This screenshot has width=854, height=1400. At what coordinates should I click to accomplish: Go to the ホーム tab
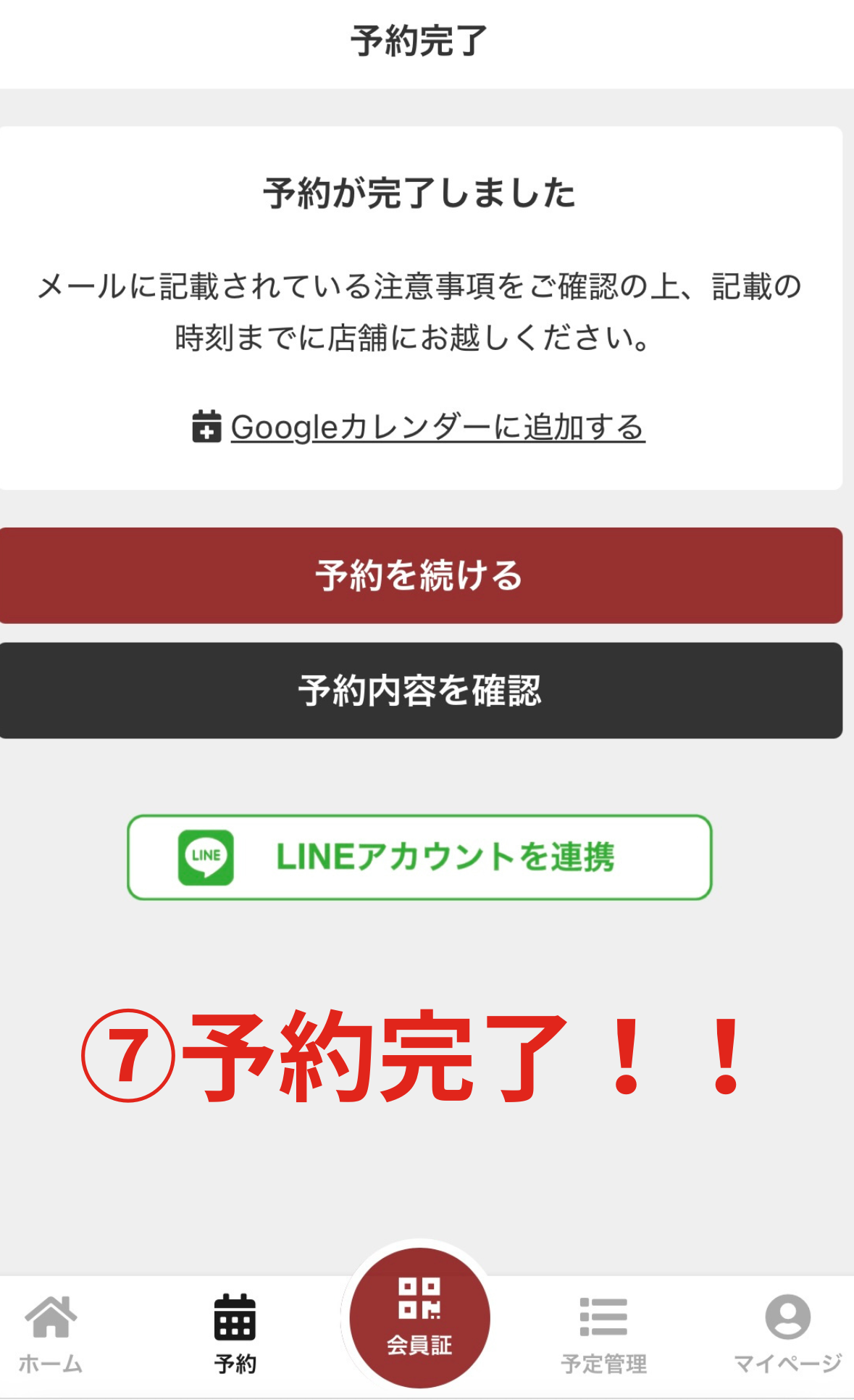[x=51, y=1334]
